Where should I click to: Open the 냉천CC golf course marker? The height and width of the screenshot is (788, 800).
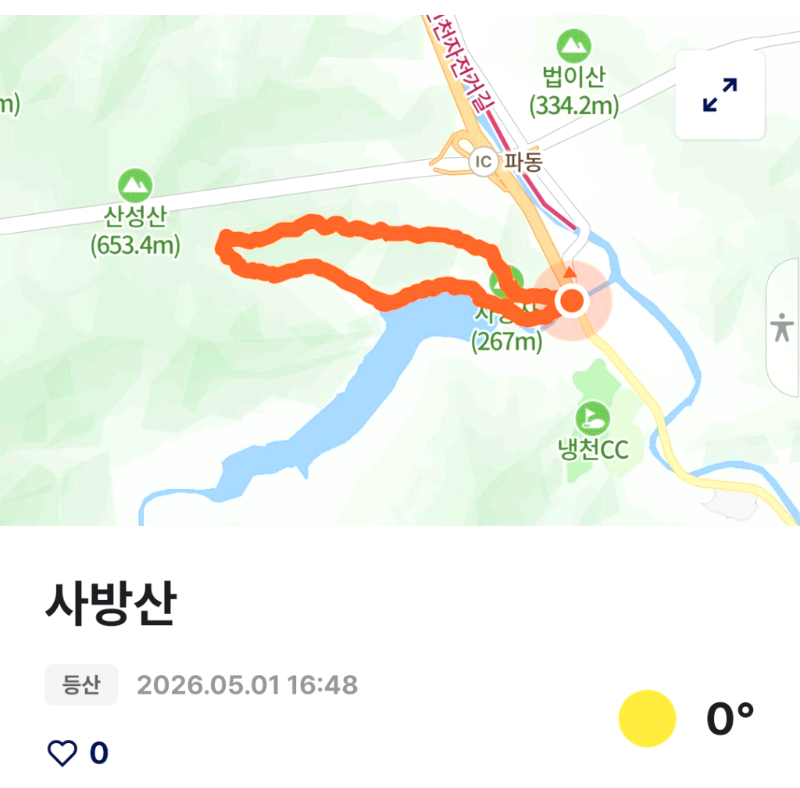click(x=592, y=418)
